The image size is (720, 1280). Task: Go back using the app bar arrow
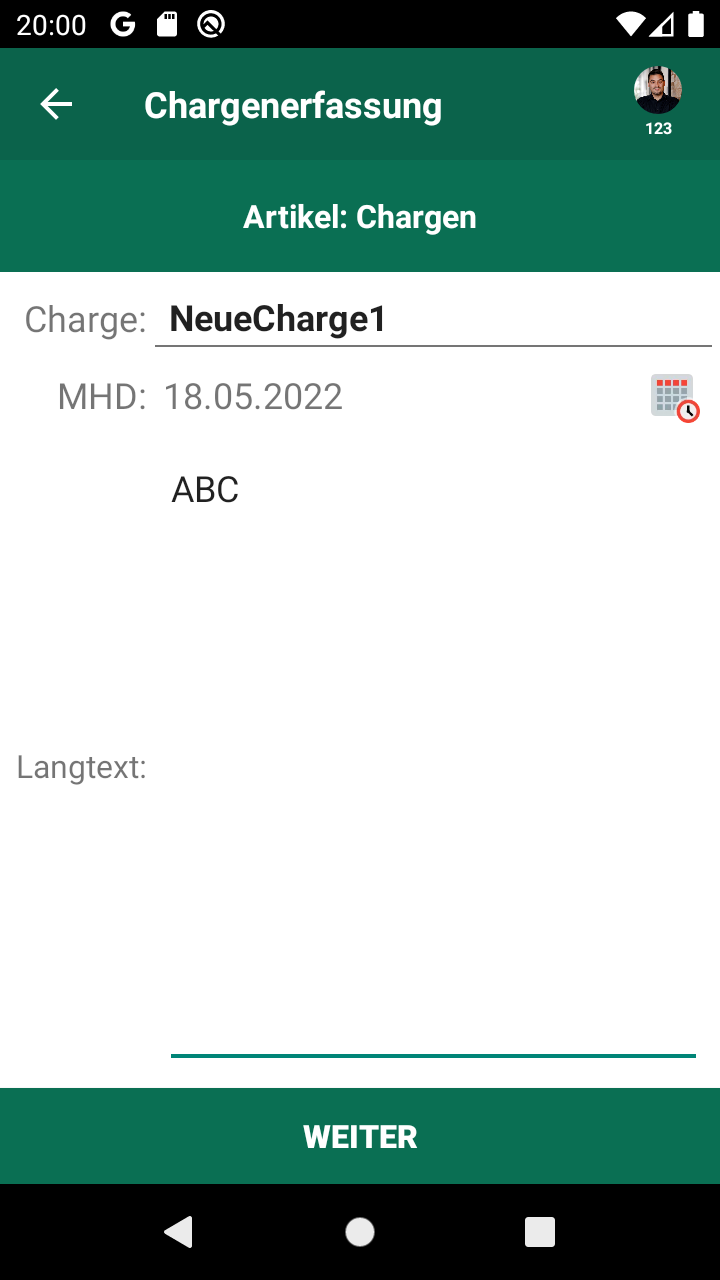[x=56, y=104]
